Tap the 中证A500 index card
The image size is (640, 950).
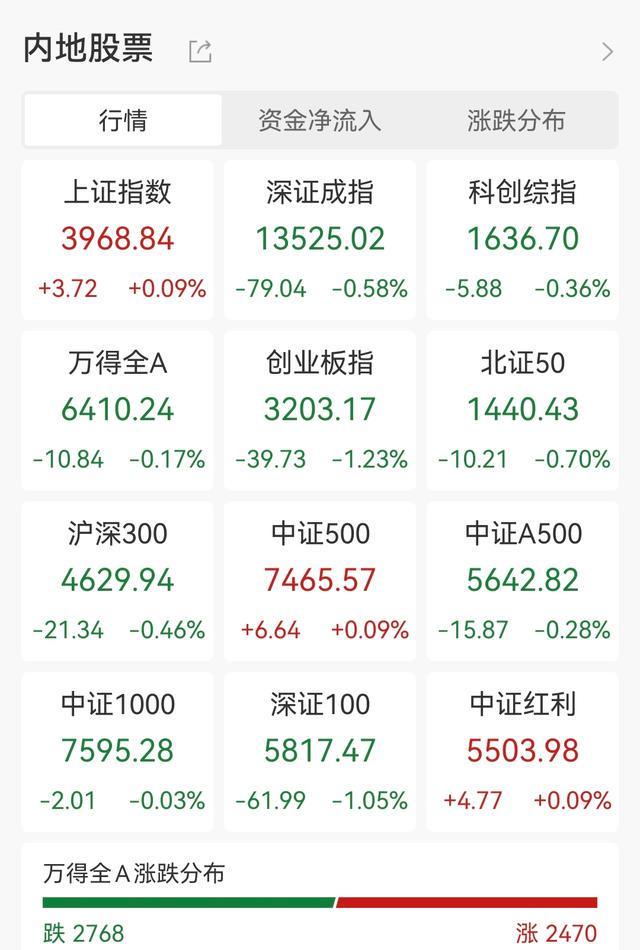pos(522,581)
